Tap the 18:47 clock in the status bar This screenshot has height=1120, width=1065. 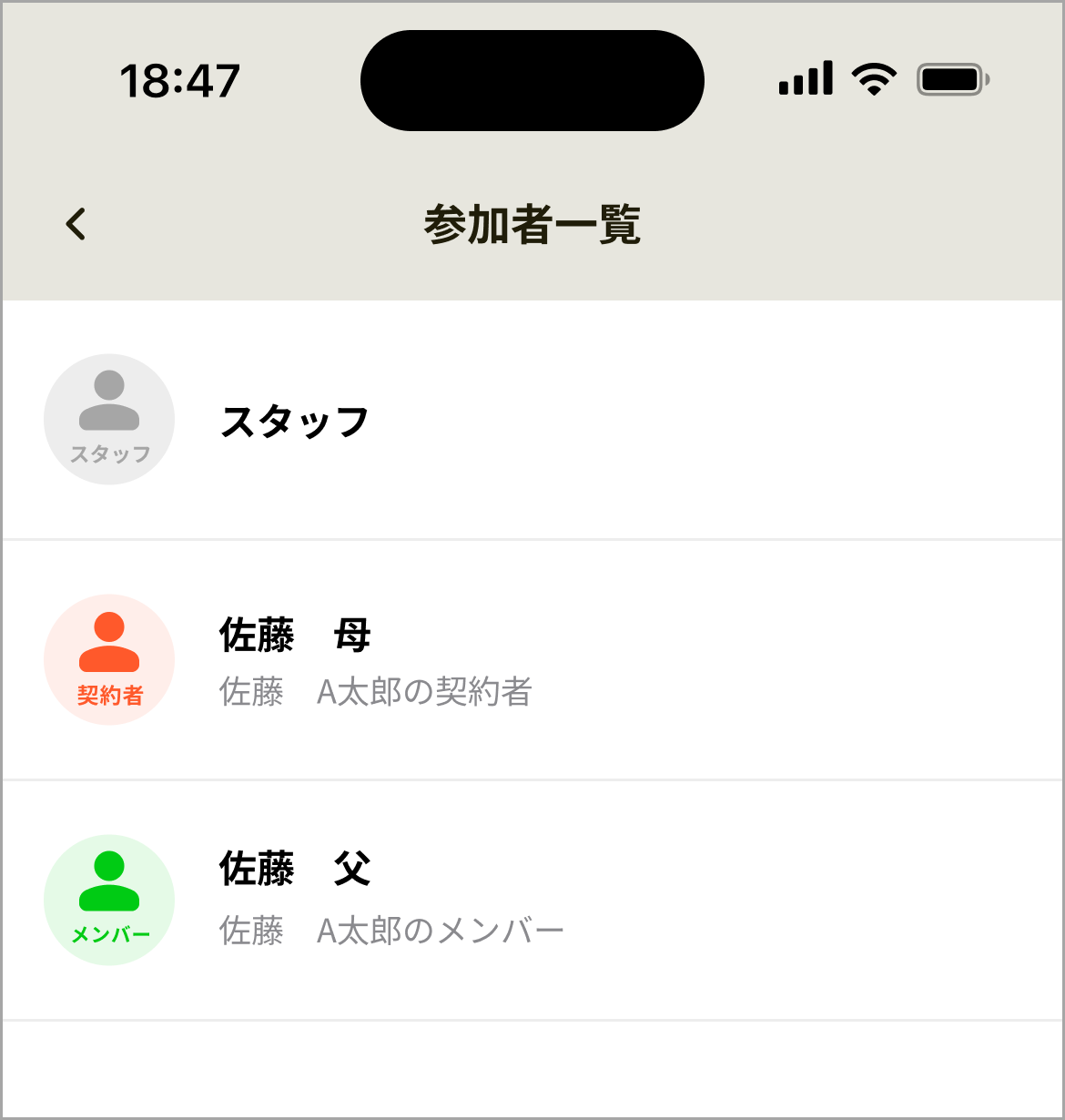pyautogui.click(x=180, y=79)
